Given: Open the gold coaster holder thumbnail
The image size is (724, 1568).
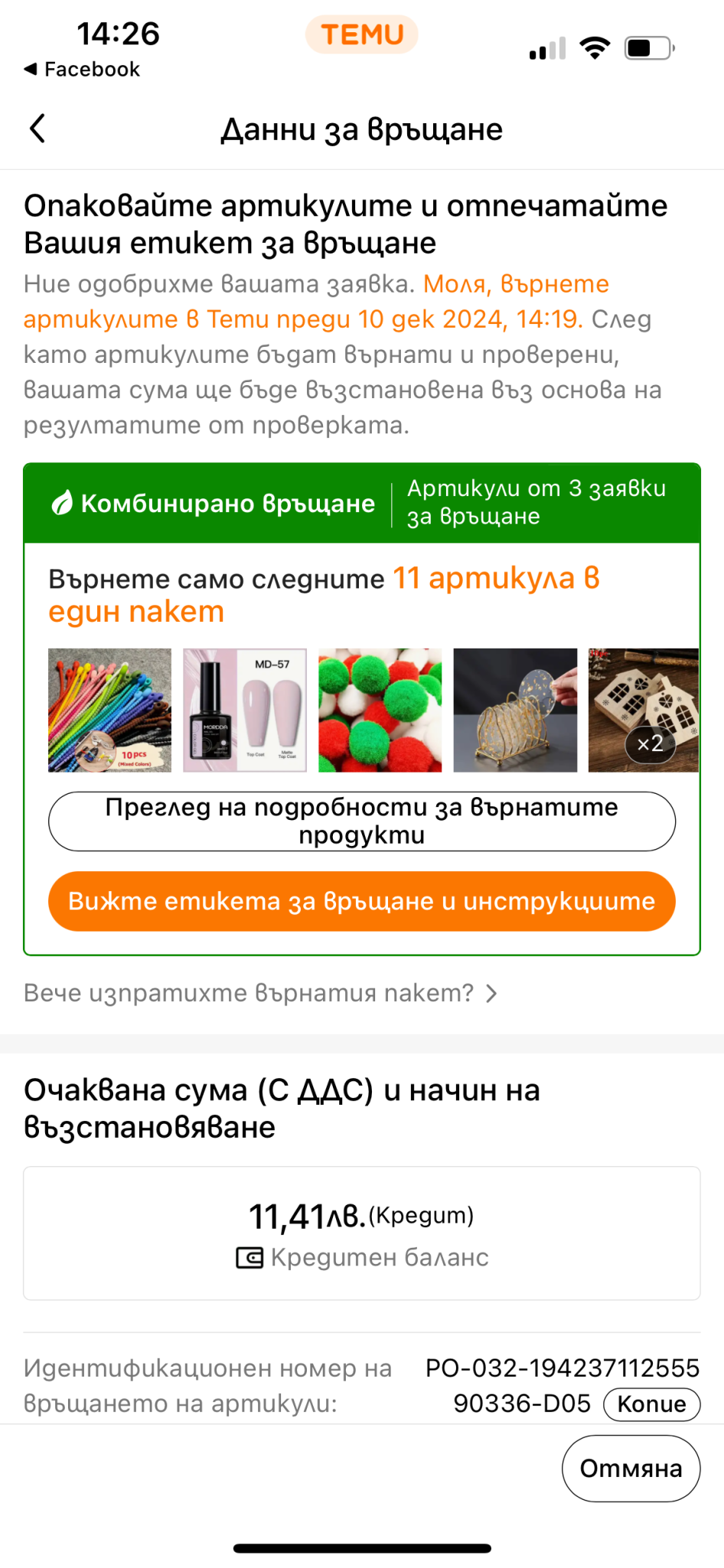Looking at the screenshot, I should (515, 710).
